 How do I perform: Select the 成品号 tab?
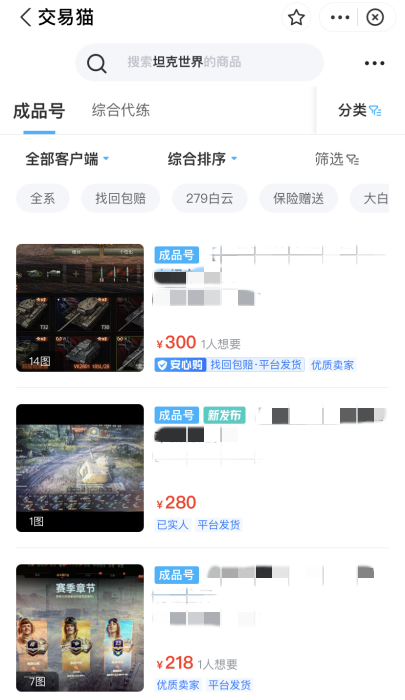tap(39, 111)
